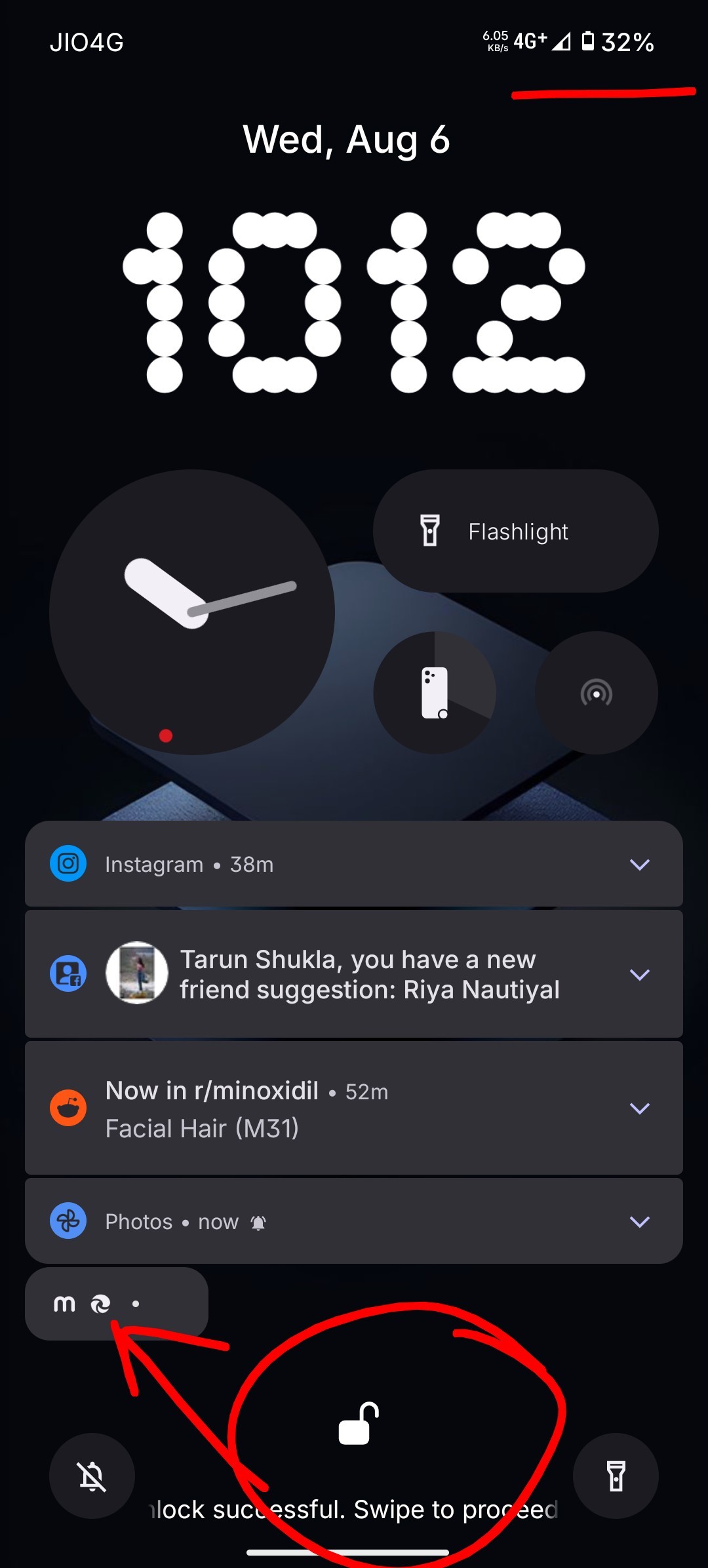
Task: Expand the Instagram notification
Action: point(639,865)
